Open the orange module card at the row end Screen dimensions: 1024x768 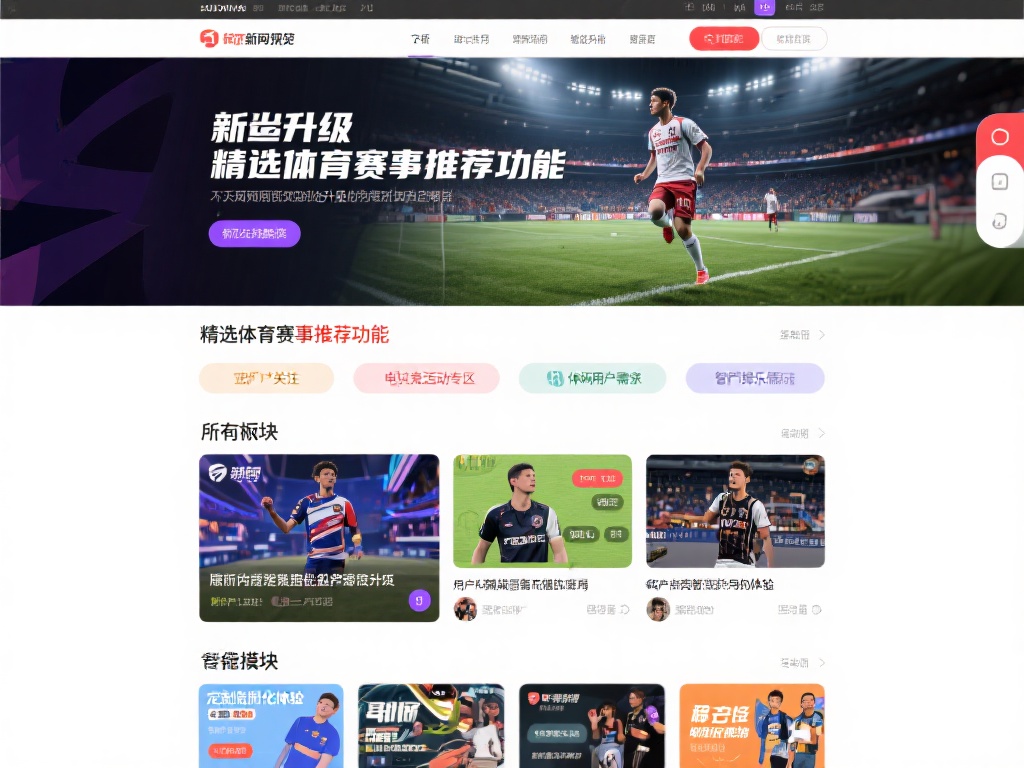tap(751, 725)
